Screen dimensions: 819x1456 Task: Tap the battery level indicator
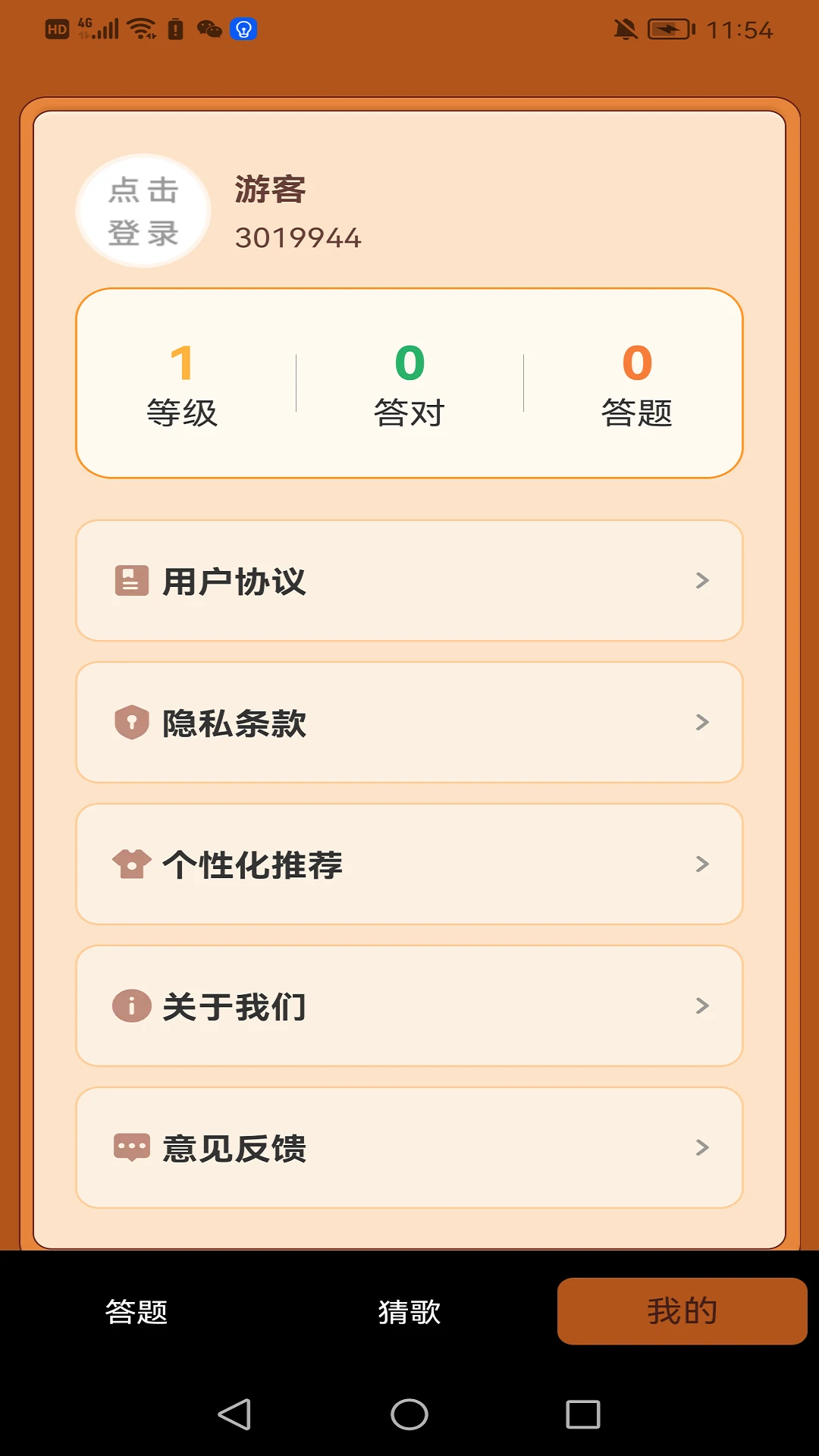pyautogui.click(x=670, y=29)
